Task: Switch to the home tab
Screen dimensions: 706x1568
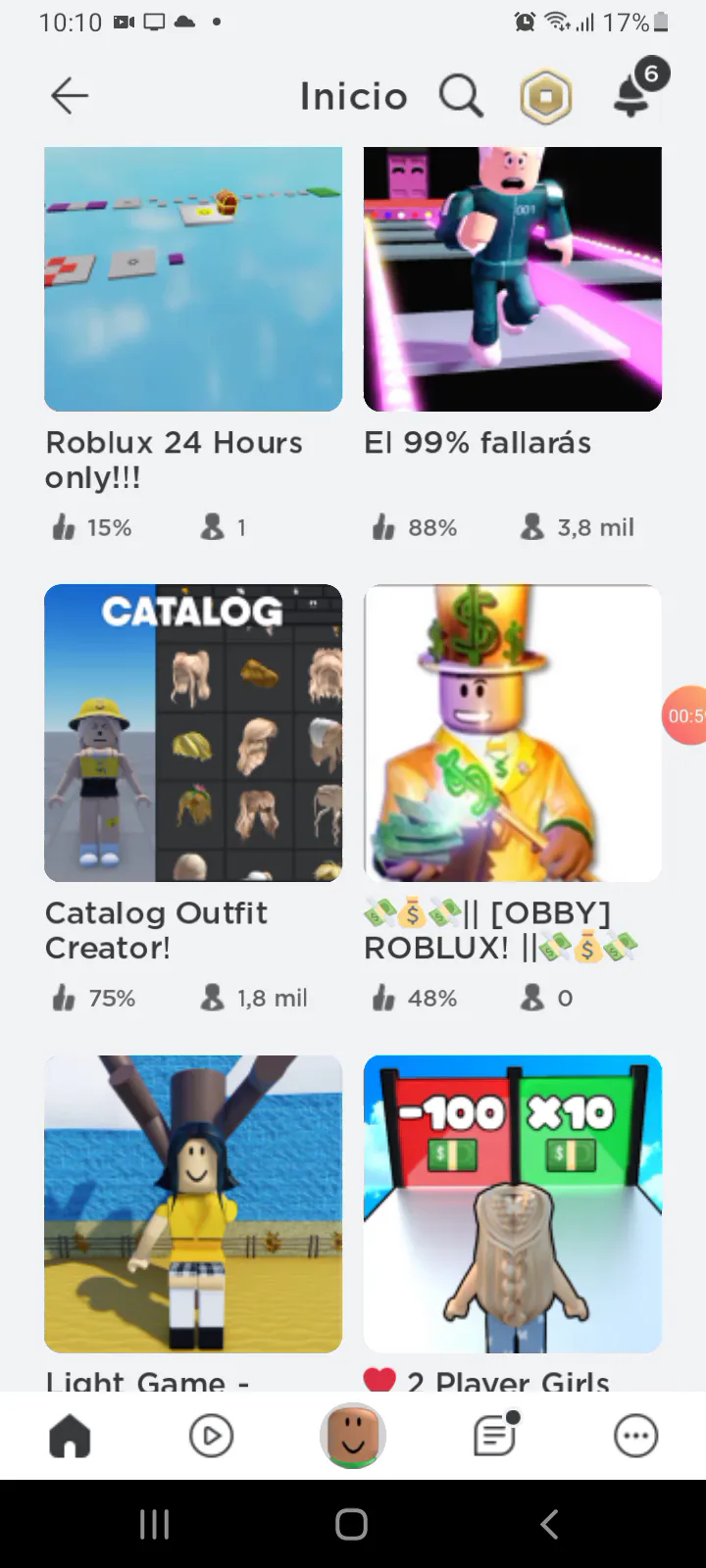Action: click(x=70, y=1437)
